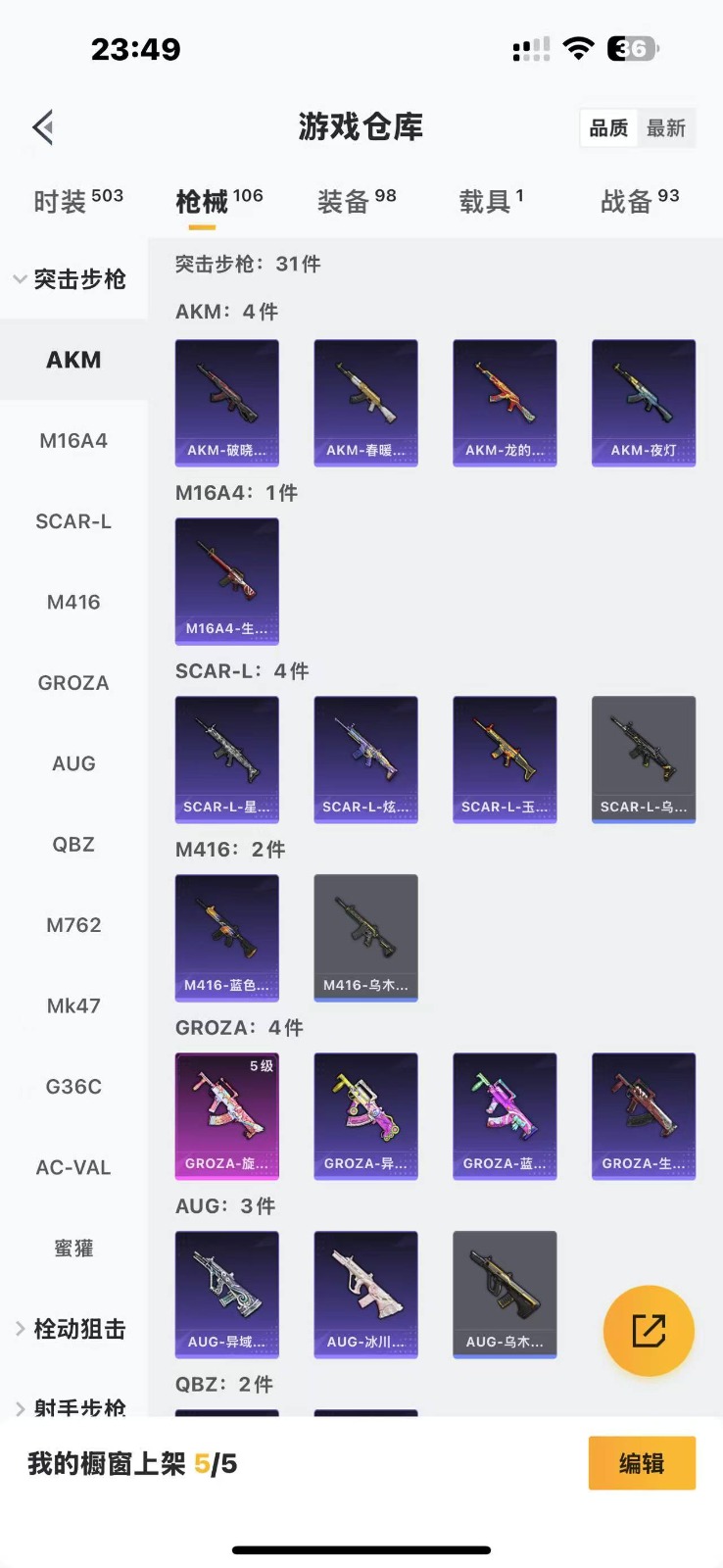Select GROZA in the sidebar
Image resolution: width=723 pixels, height=1568 pixels.
tap(73, 683)
